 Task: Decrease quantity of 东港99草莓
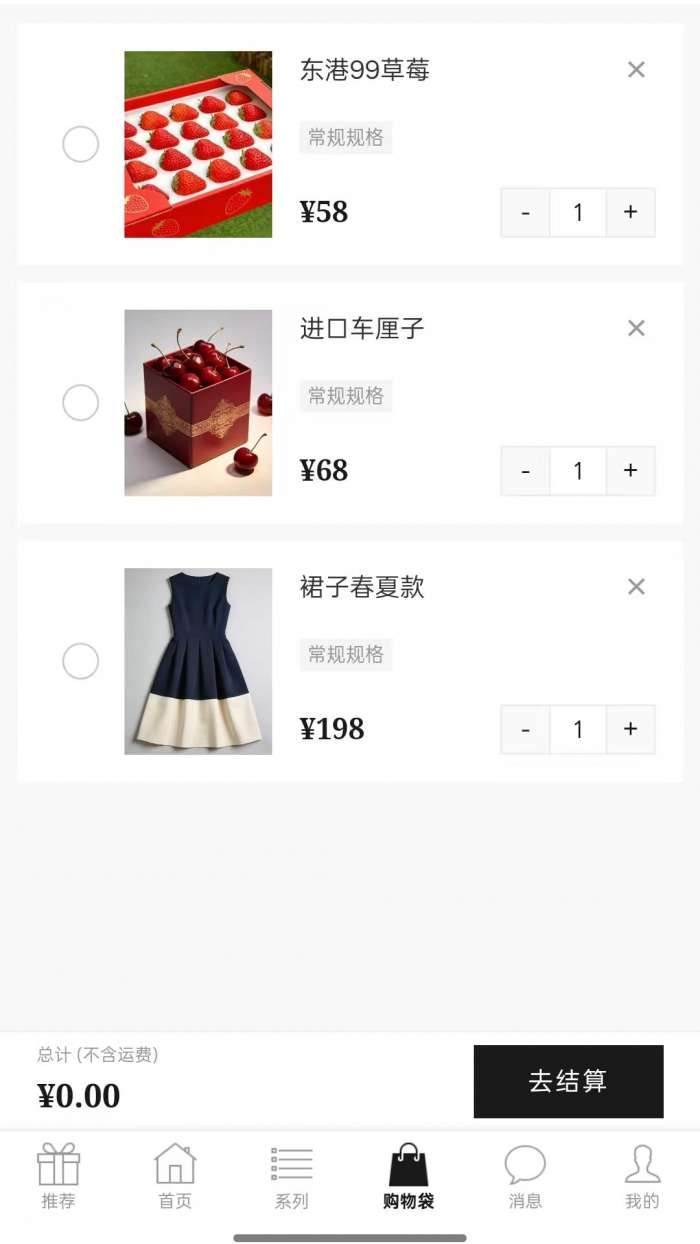526,212
